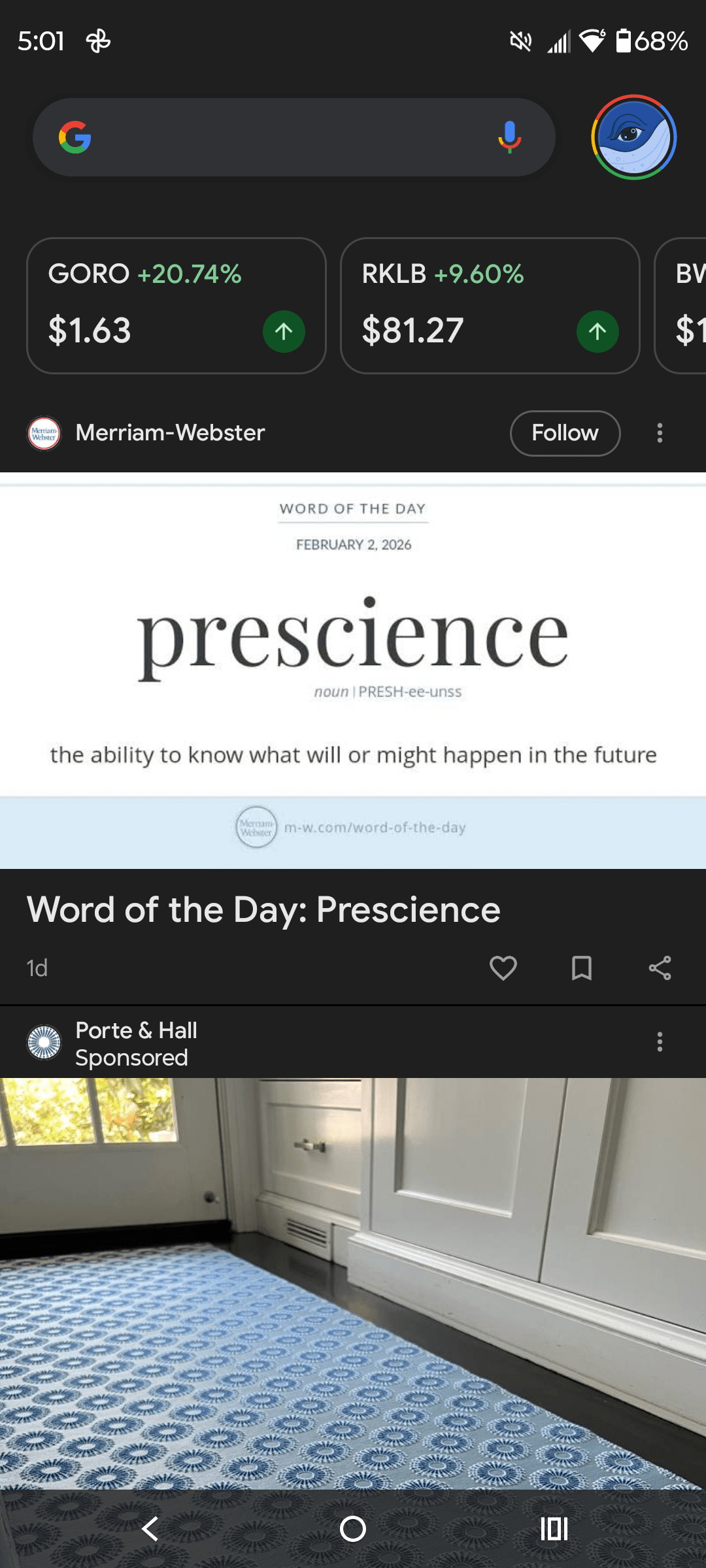Bookmark the Word of the Day story
The height and width of the screenshot is (1568, 706).
(x=582, y=969)
